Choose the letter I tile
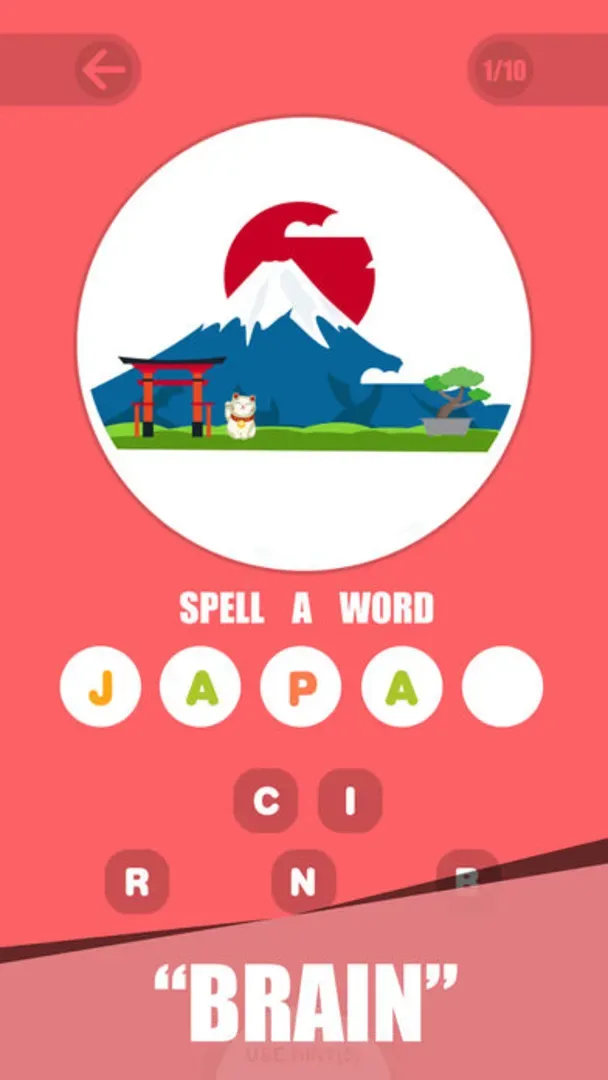The image size is (608, 1080). pyautogui.click(x=350, y=801)
